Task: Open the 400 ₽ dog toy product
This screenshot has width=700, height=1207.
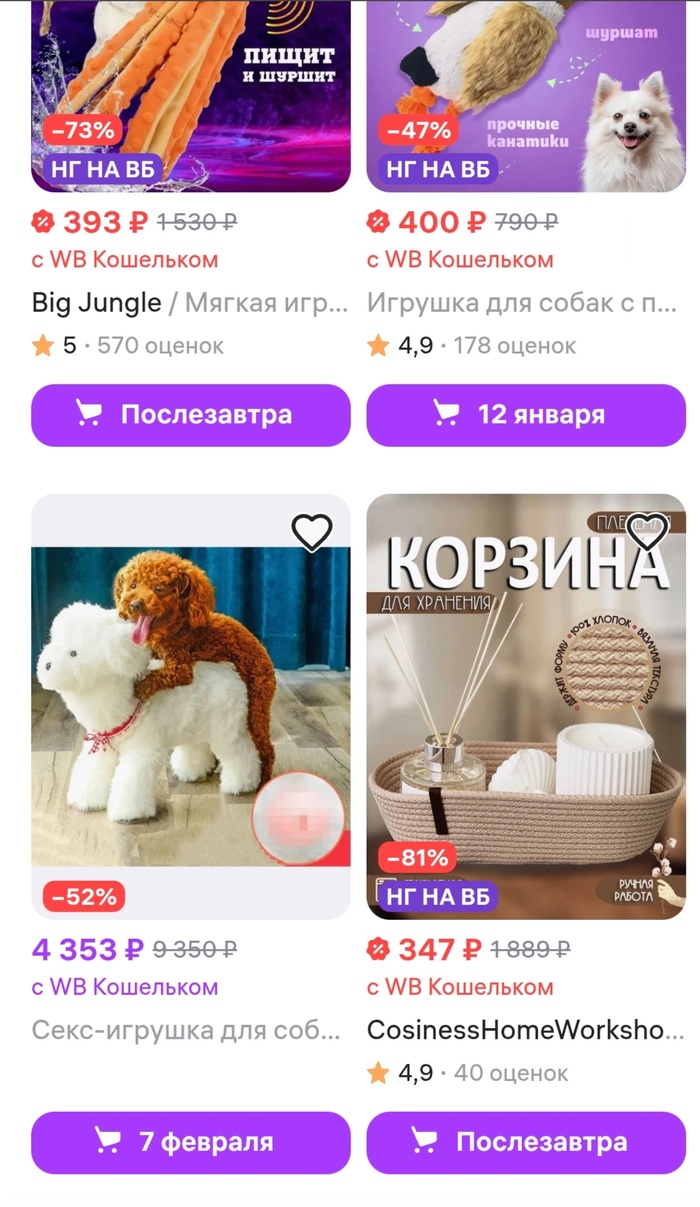Action: [x=526, y=302]
